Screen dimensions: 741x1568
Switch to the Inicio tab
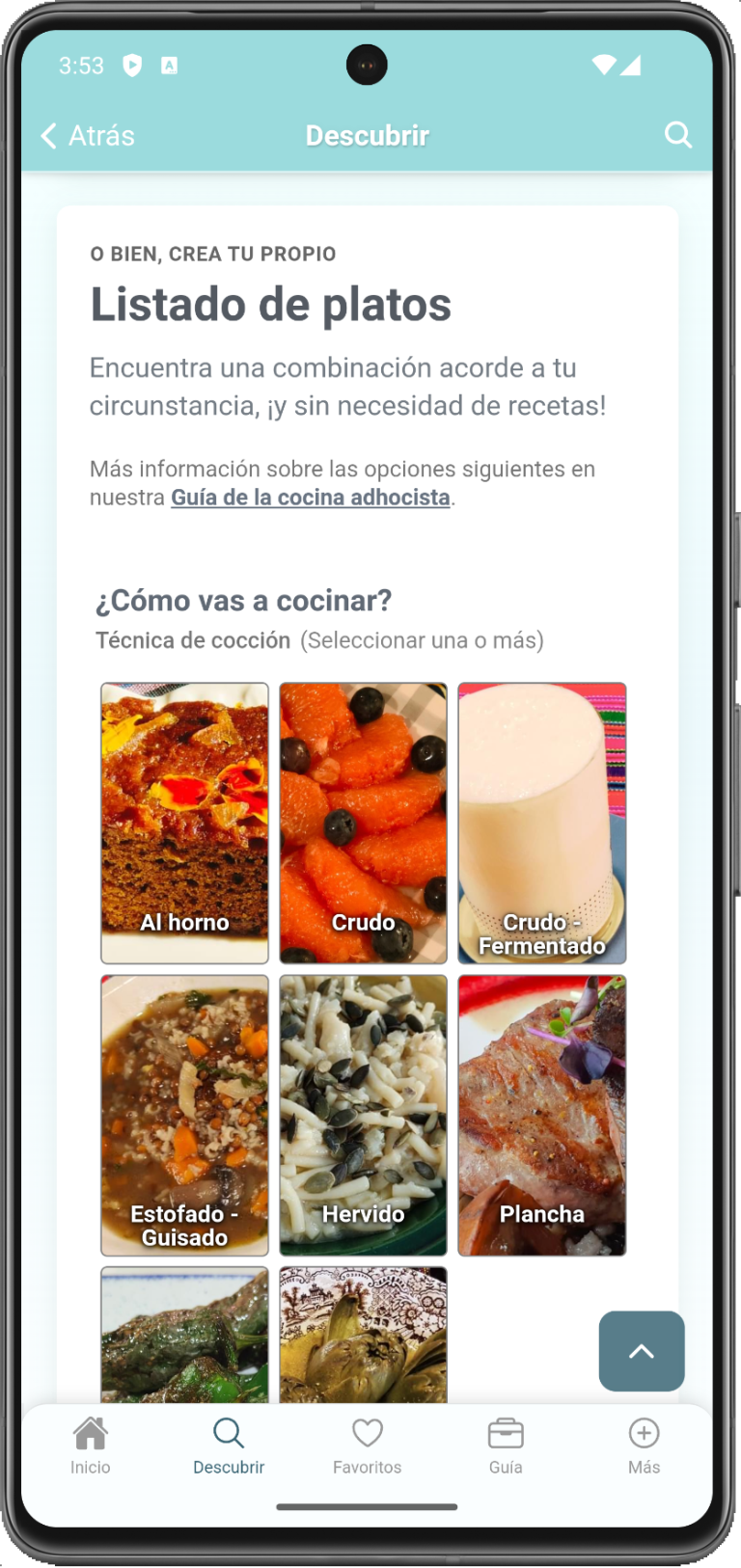point(91,1446)
